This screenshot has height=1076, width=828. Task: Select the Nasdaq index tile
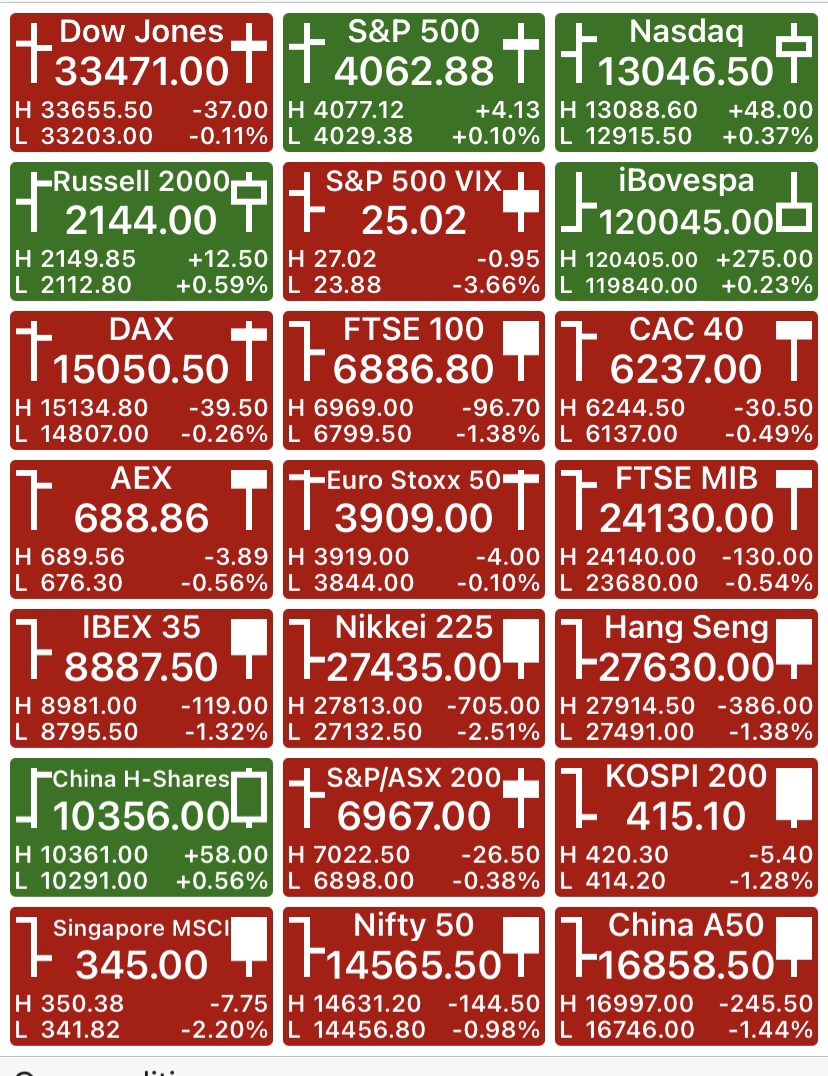(x=686, y=82)
